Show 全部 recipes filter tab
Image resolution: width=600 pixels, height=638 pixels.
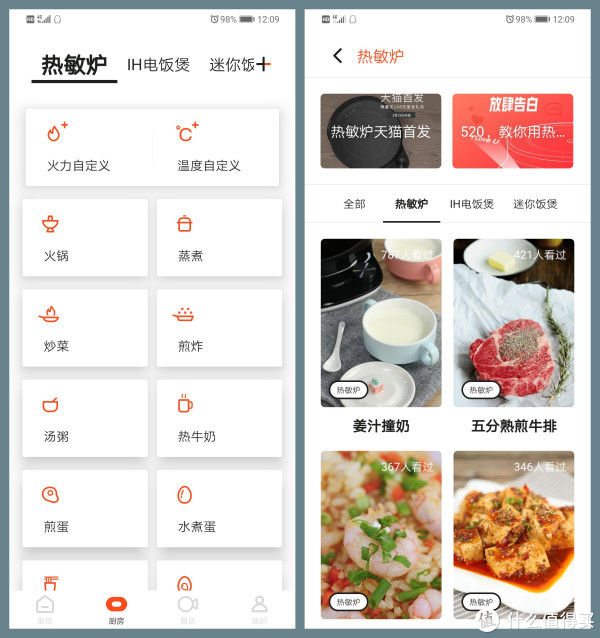(x=354, y=204)
